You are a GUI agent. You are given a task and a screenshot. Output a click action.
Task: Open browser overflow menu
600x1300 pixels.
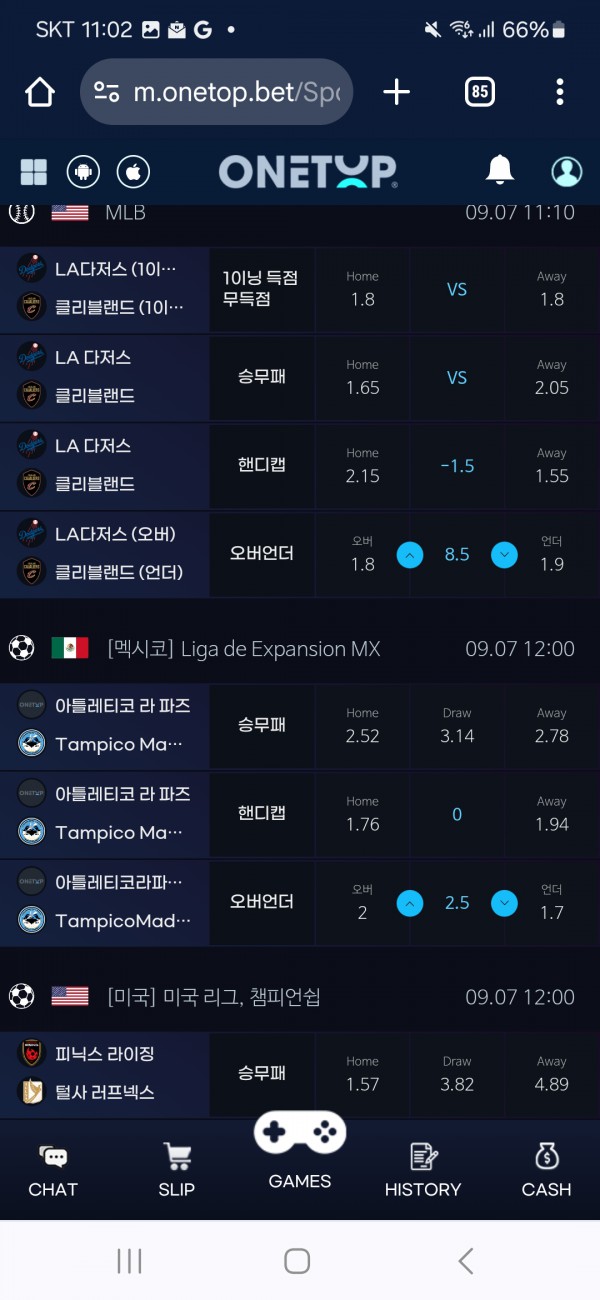(x=559, y=92)
